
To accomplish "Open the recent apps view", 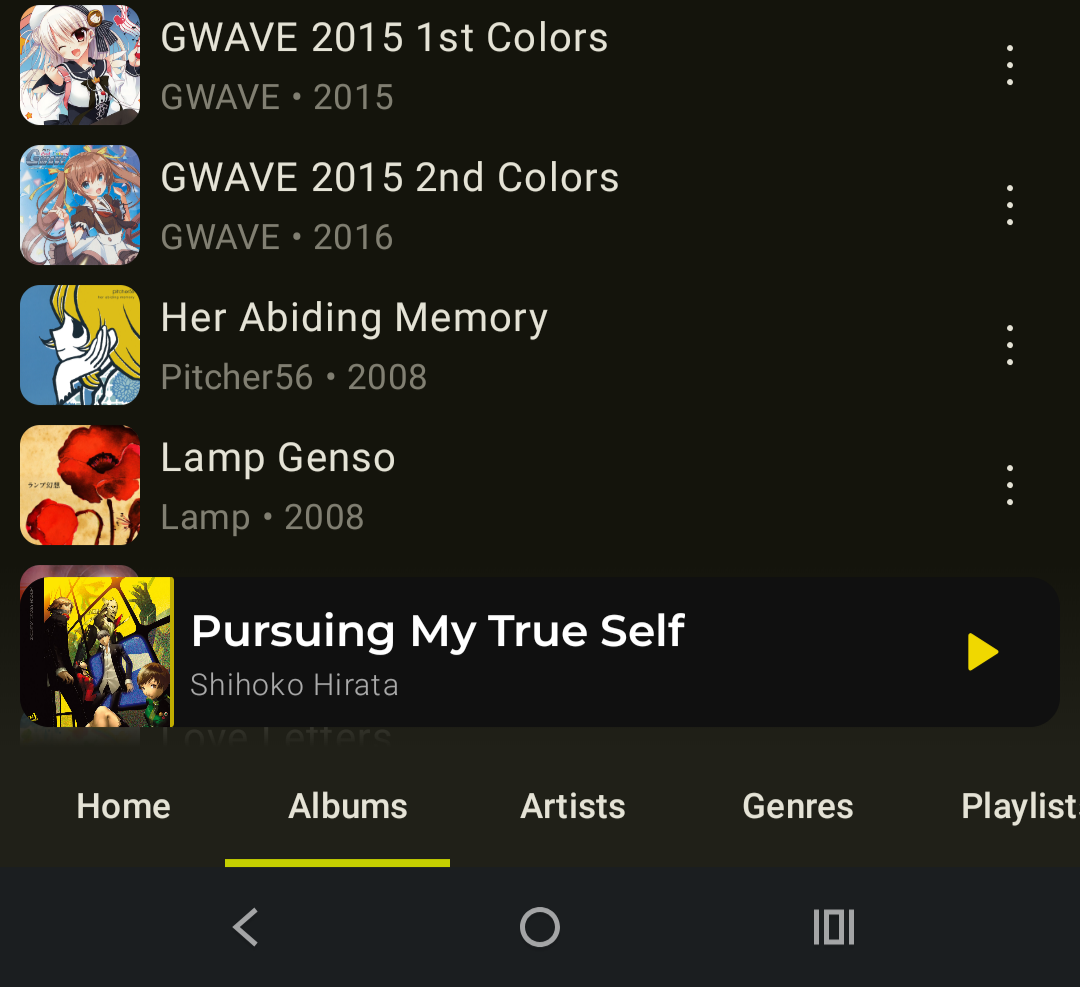I will 834,928.
